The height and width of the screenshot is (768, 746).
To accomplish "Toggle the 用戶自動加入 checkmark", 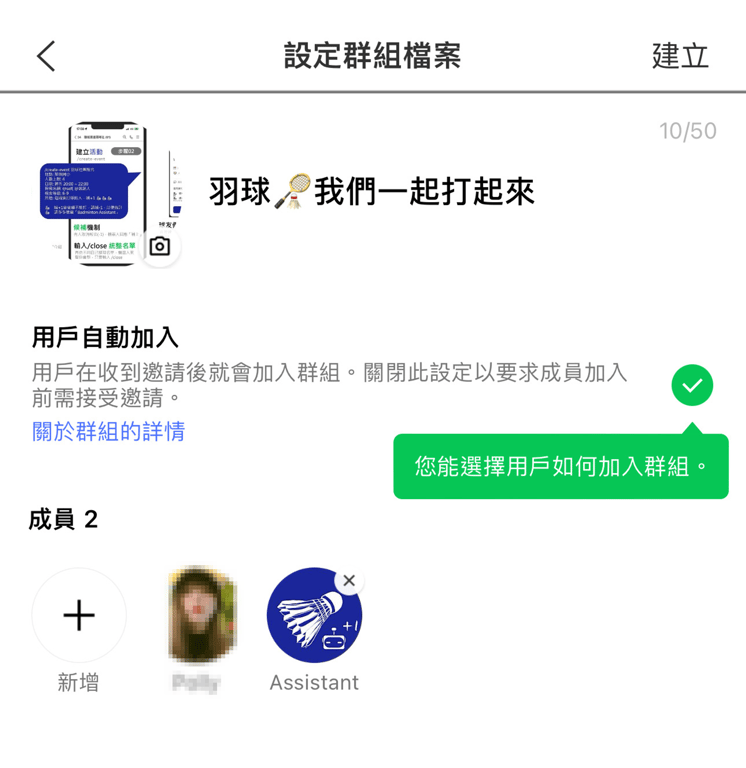I will click(692, 385).
